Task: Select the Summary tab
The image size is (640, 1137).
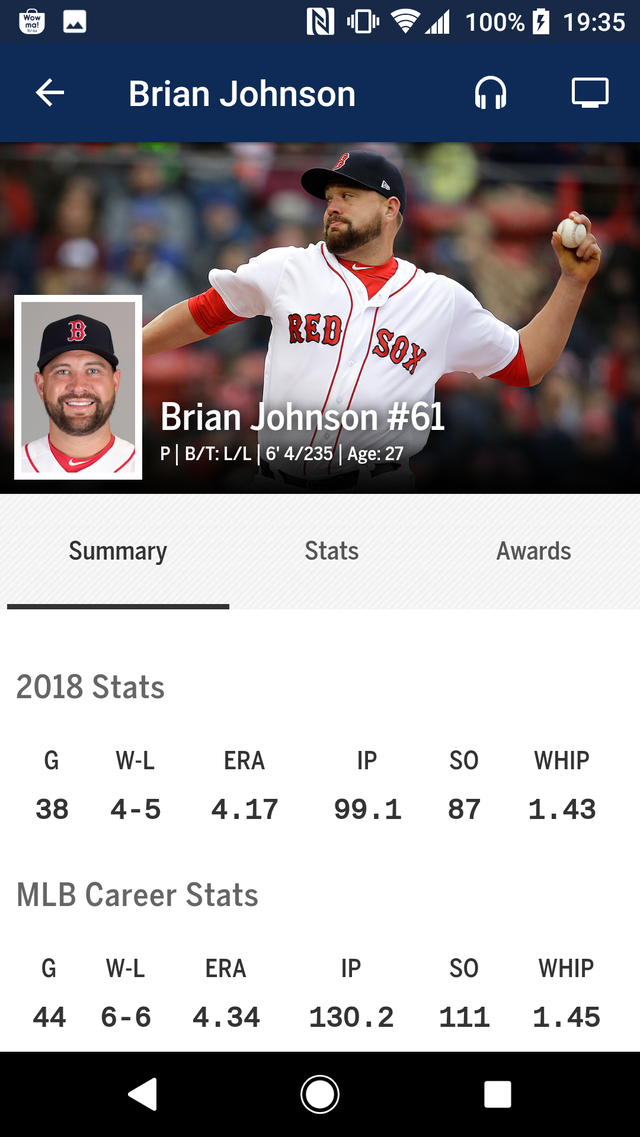Action: 118,551
